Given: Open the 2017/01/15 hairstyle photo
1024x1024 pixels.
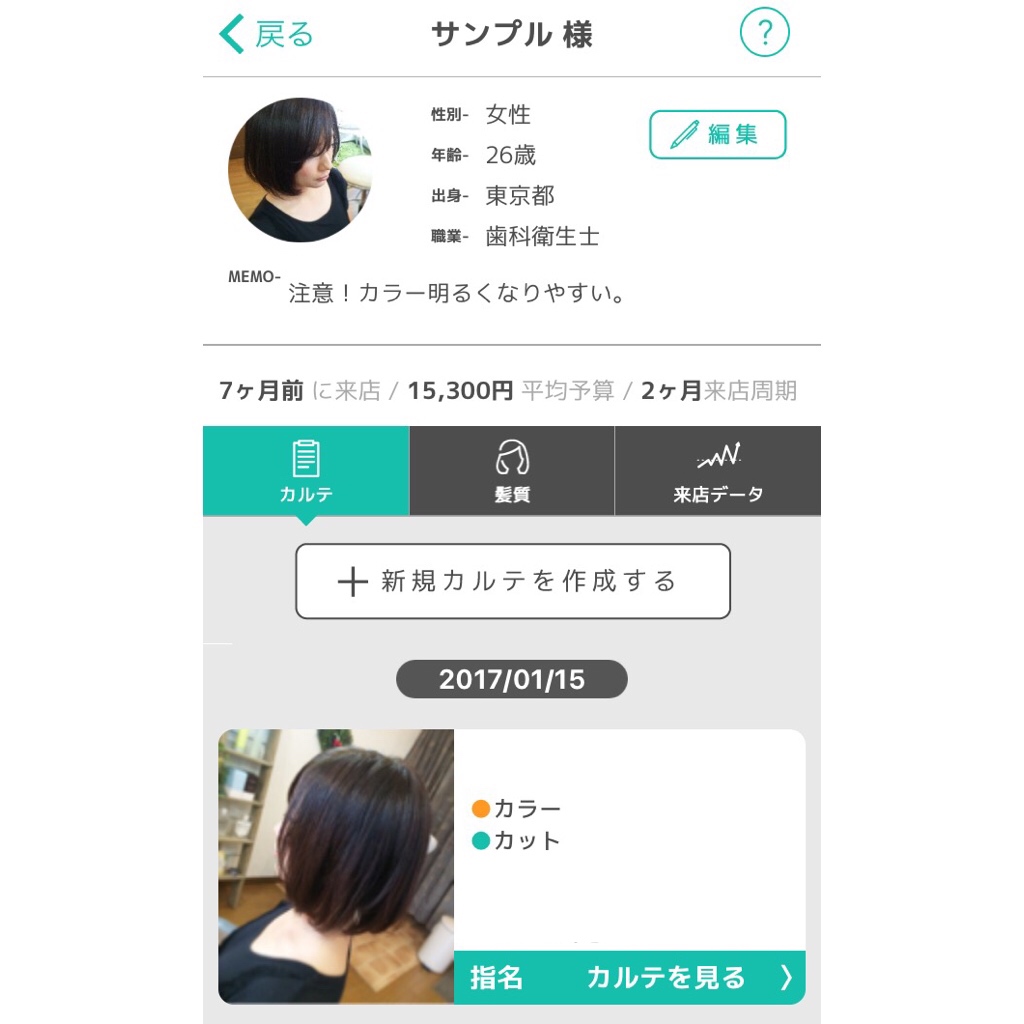Looking at the screenshot, I should click(336, 866).
